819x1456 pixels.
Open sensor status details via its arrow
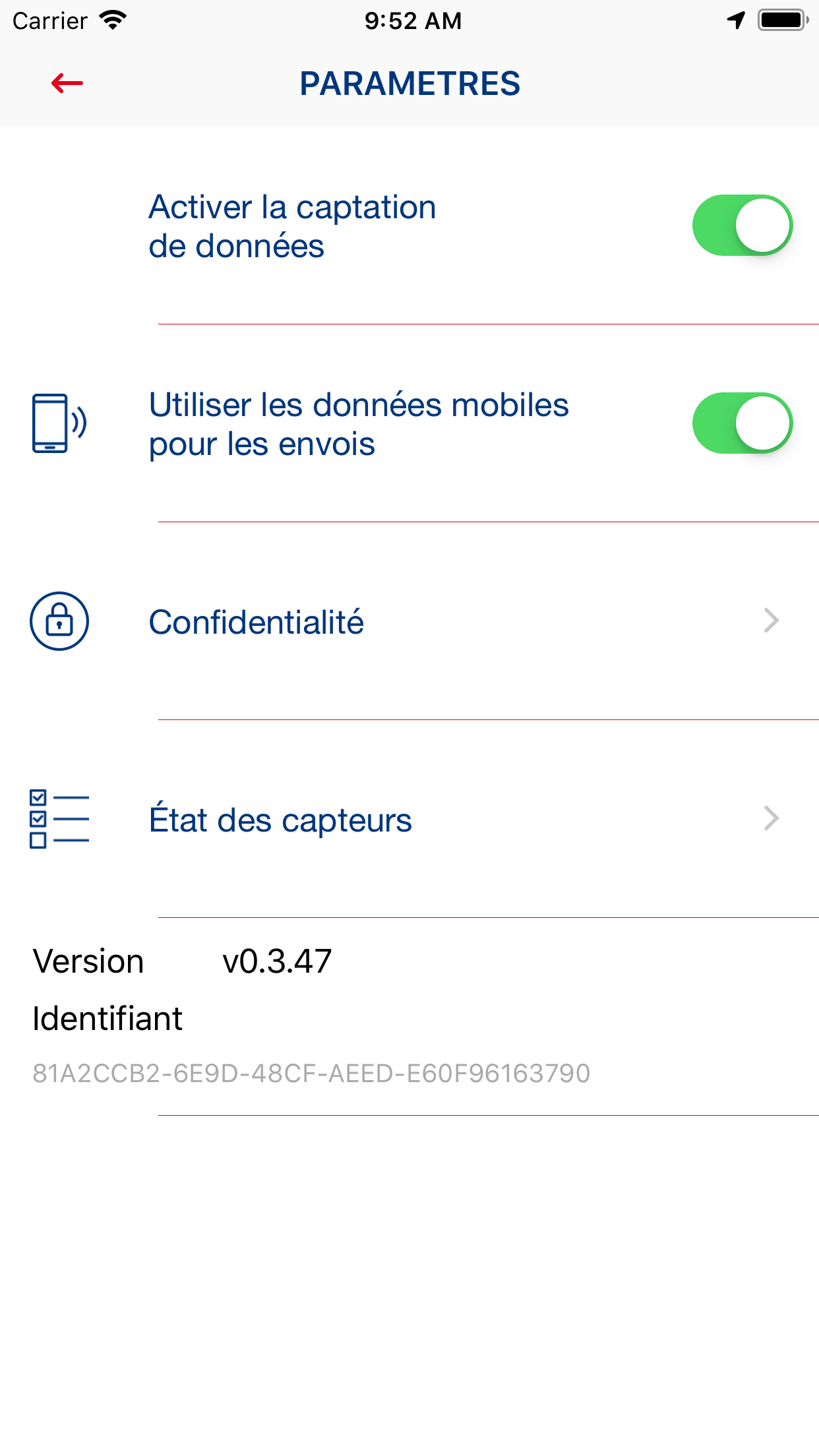click(770, 819)
